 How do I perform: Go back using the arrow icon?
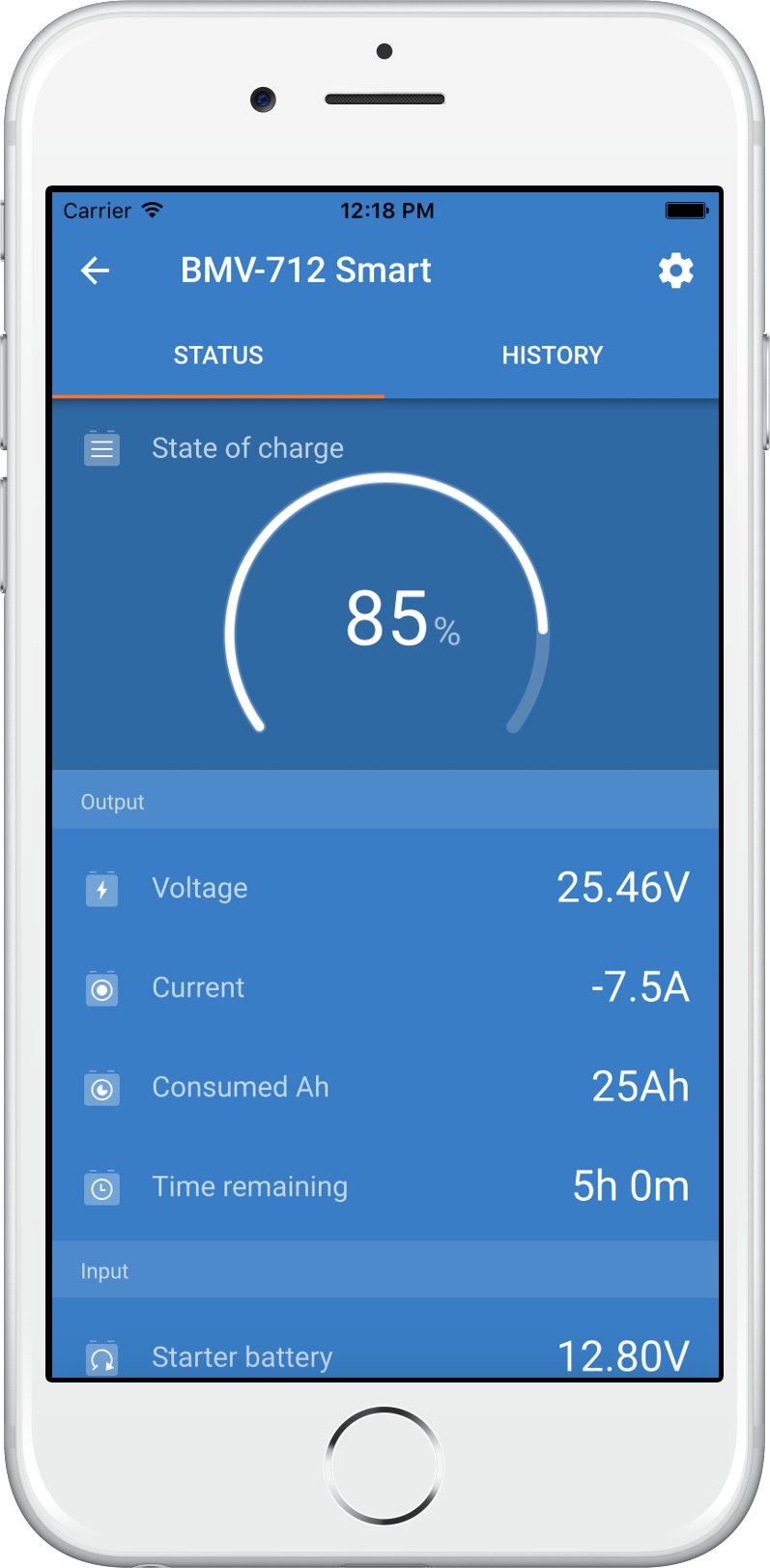(x=95, y=271)
